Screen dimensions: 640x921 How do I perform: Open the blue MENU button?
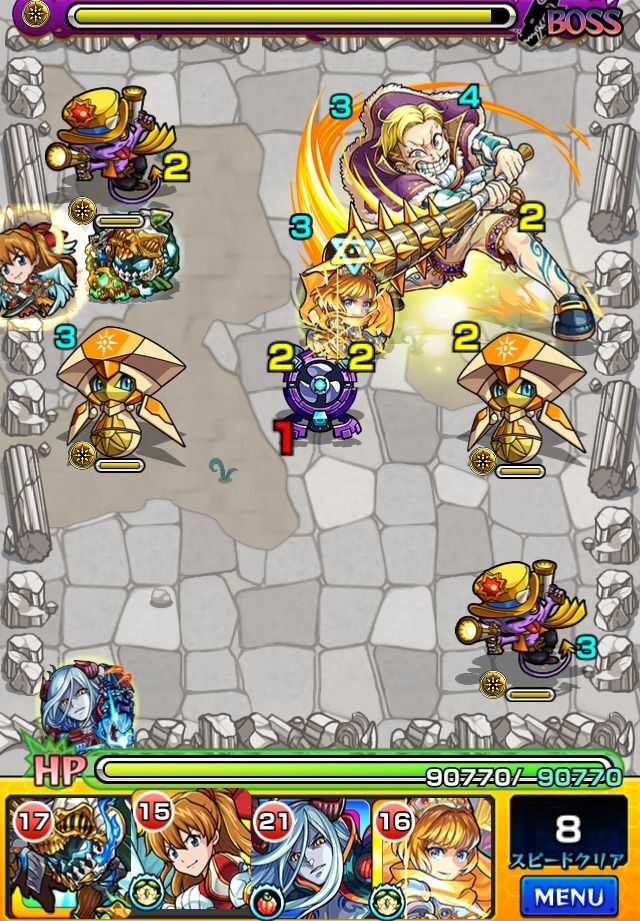pyautogui.click(x=567, y=895)
